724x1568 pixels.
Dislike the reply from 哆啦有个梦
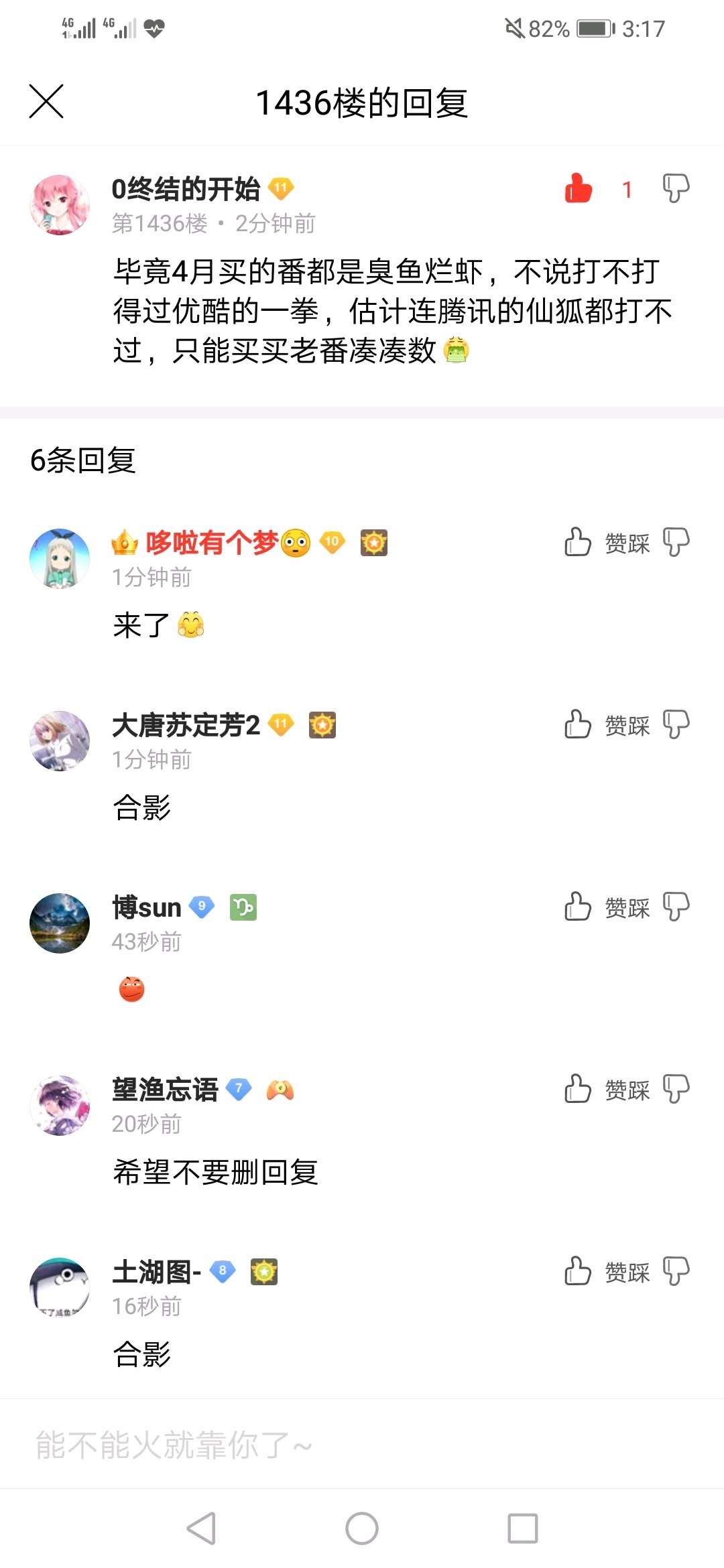tap(676, 542)
